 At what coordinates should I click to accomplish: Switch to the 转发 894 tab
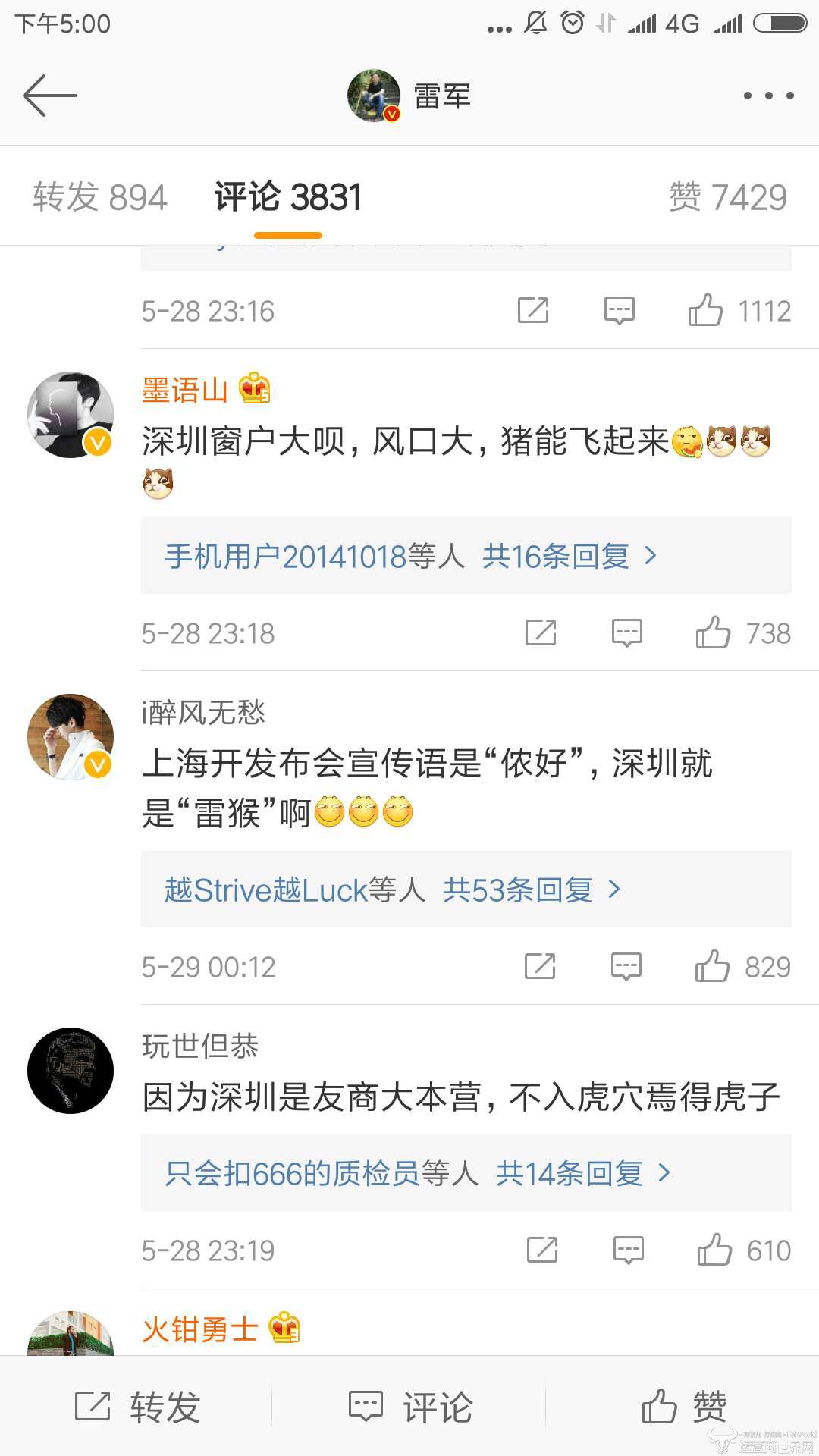tap(99, 197)
